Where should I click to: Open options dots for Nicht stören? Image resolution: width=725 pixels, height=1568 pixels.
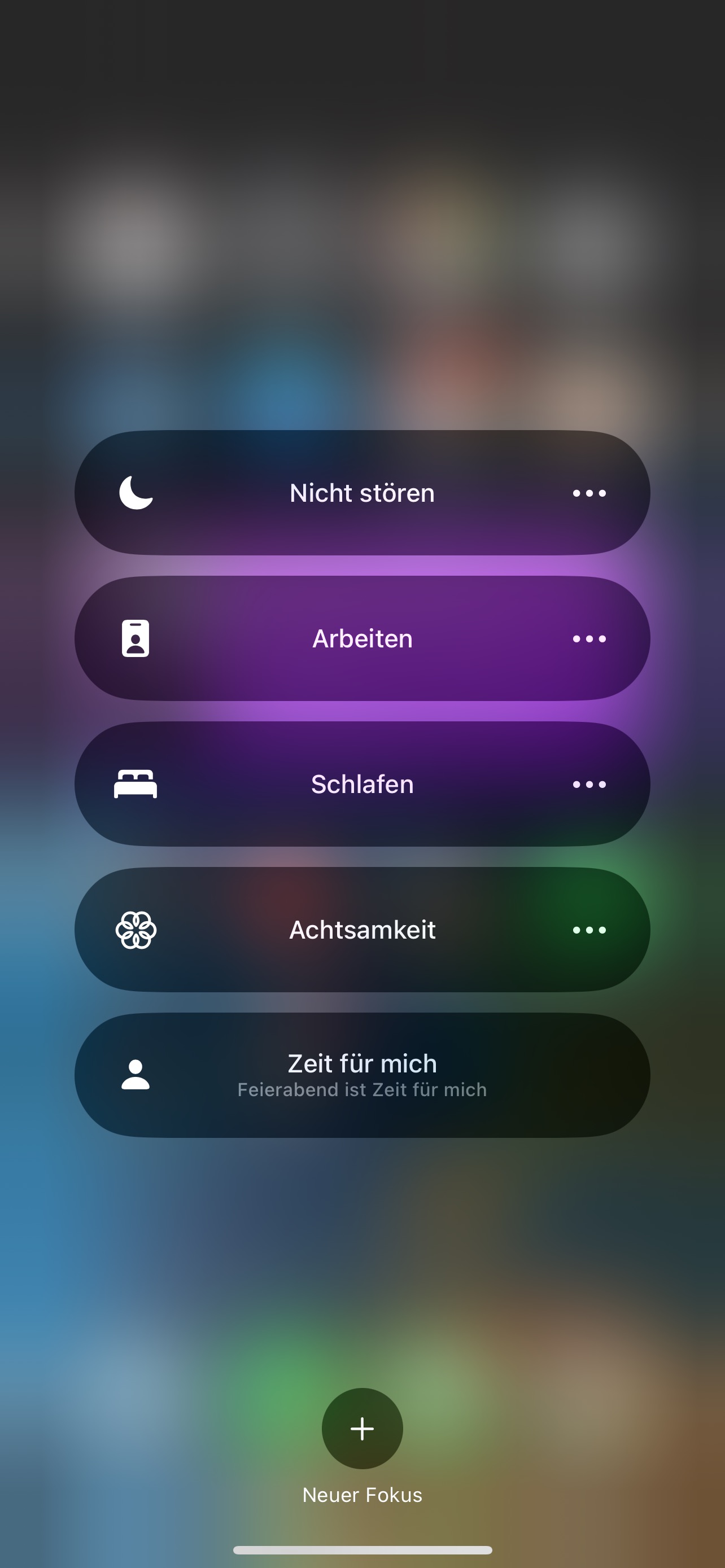(x=589, y=493)
